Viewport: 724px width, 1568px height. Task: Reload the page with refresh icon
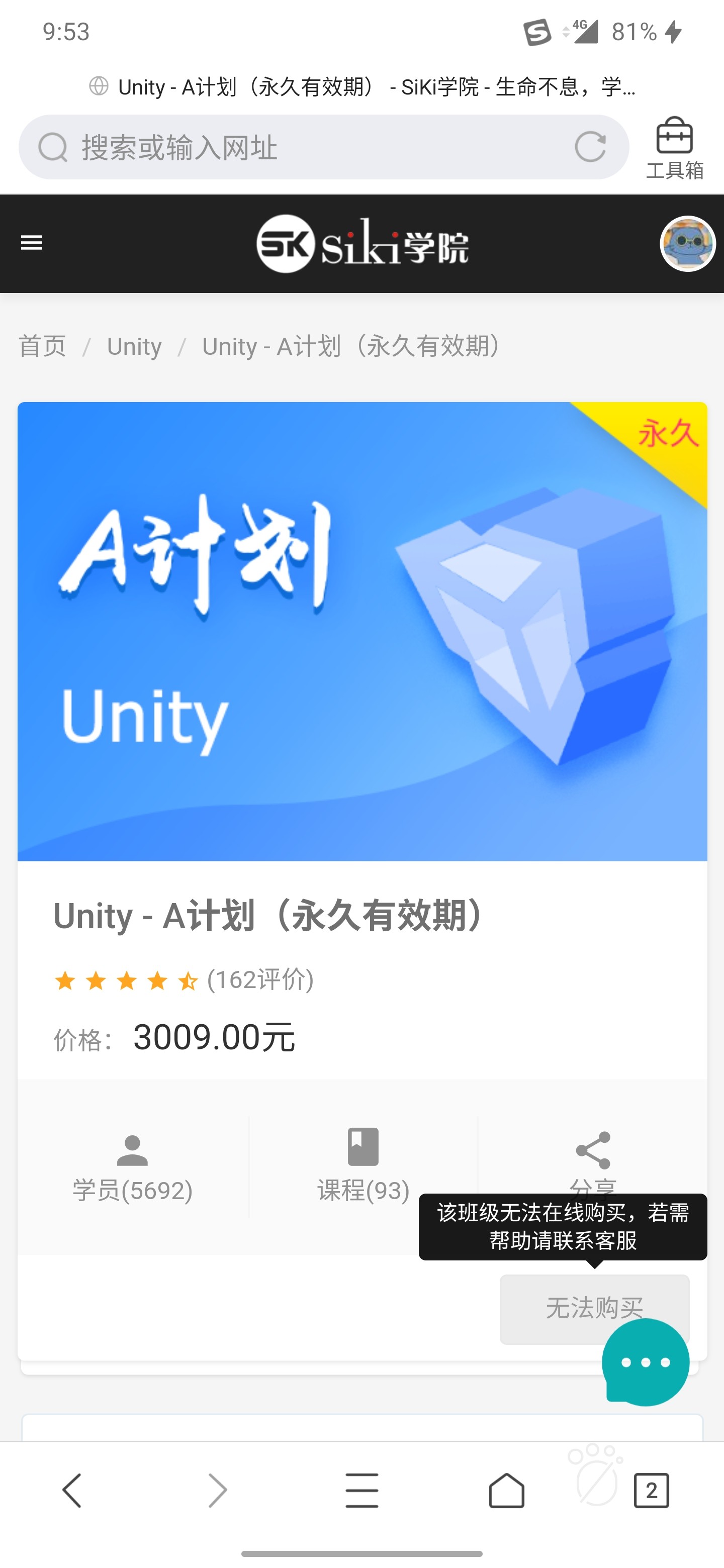pyautogui.click(x=589, y=147)
